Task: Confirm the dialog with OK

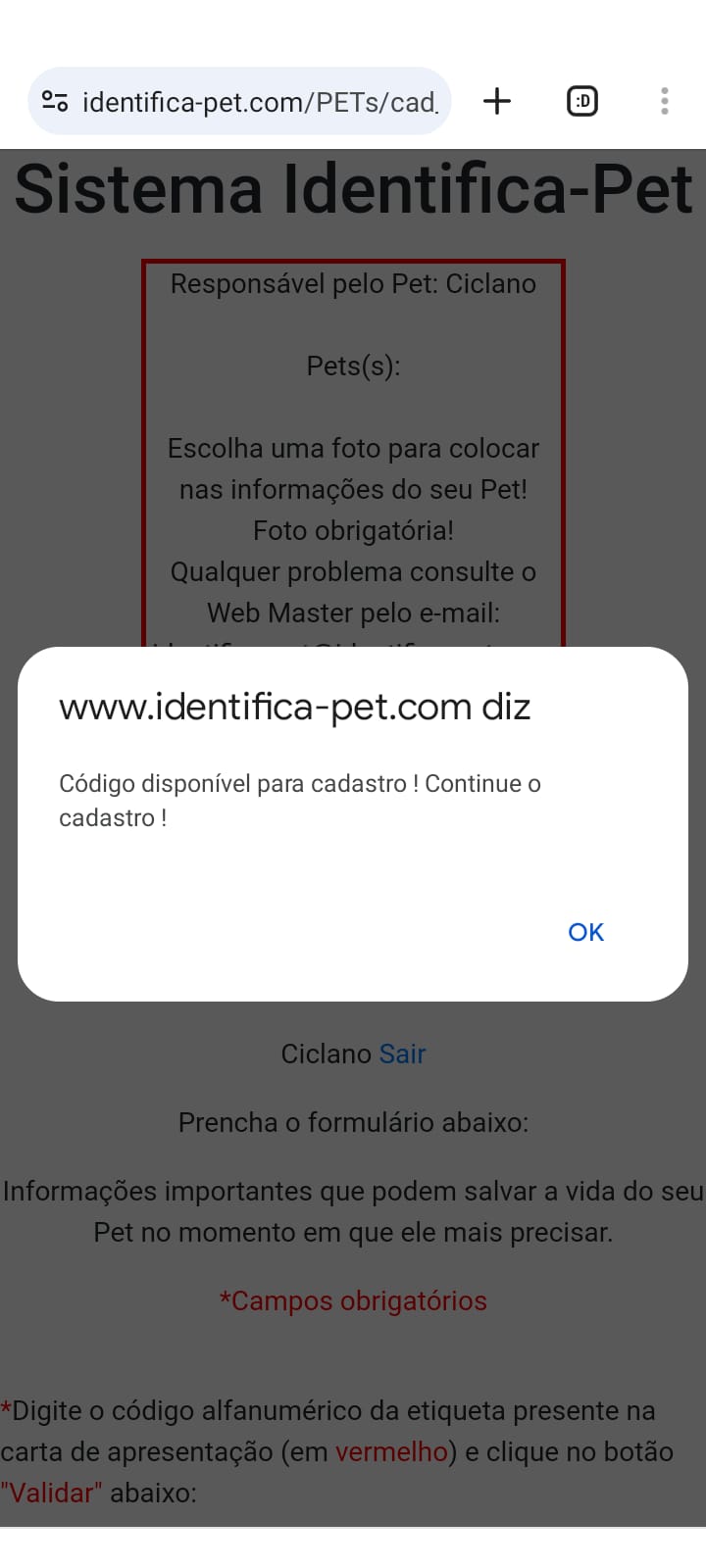Action: click(x=585, y=932)
